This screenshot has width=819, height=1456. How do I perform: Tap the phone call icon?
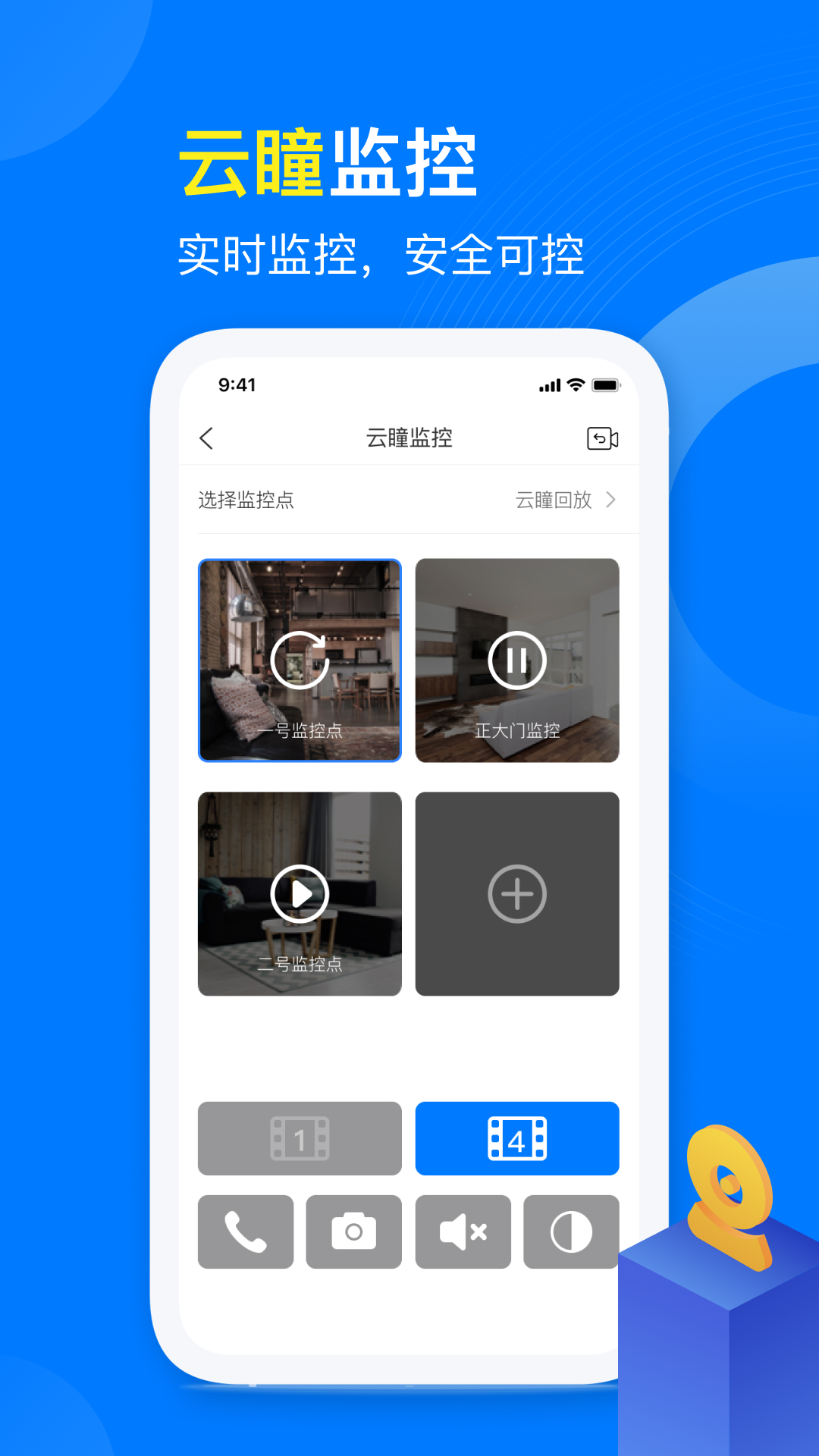(245, 1232)
